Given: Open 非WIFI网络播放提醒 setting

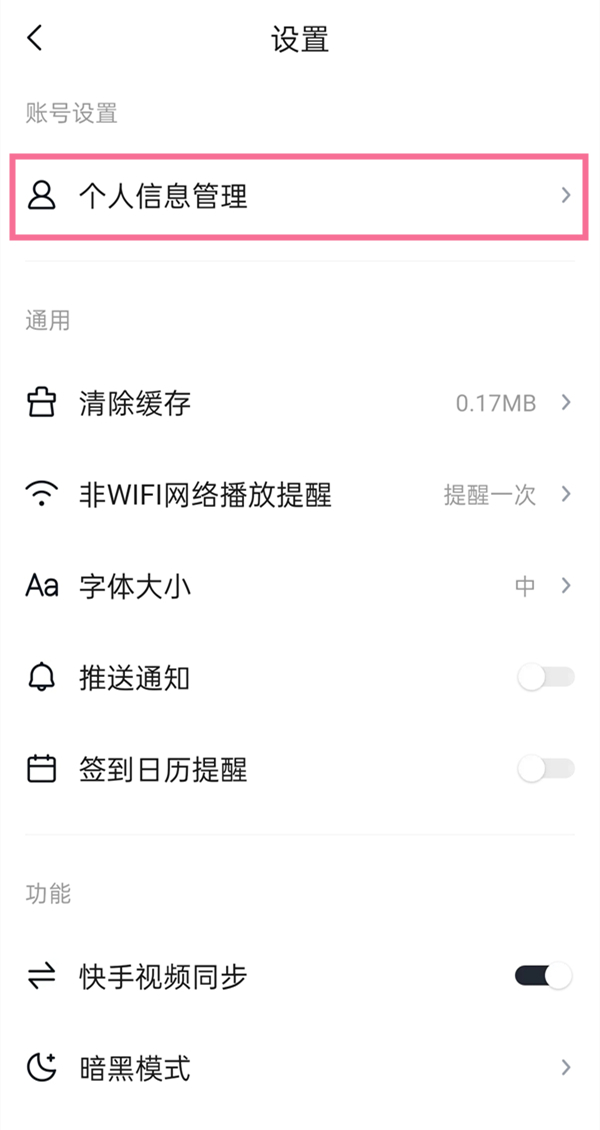Looking at the screenshot, I should (298, 494).
